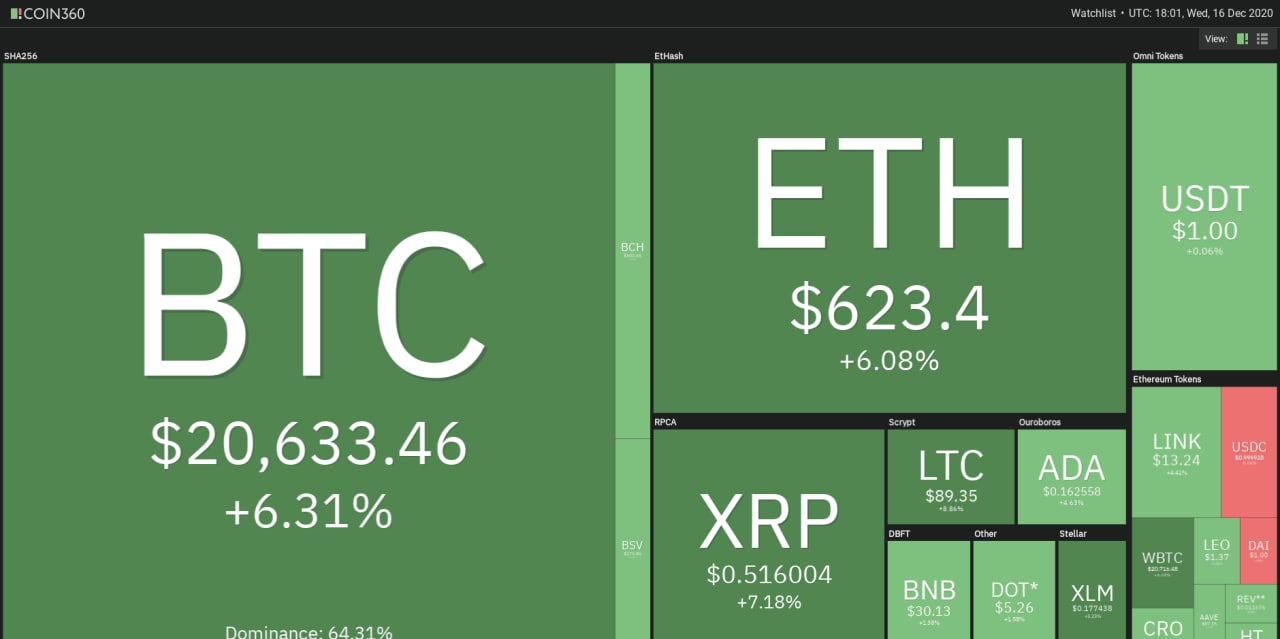Select the red USDC tile

(1249, 451)
